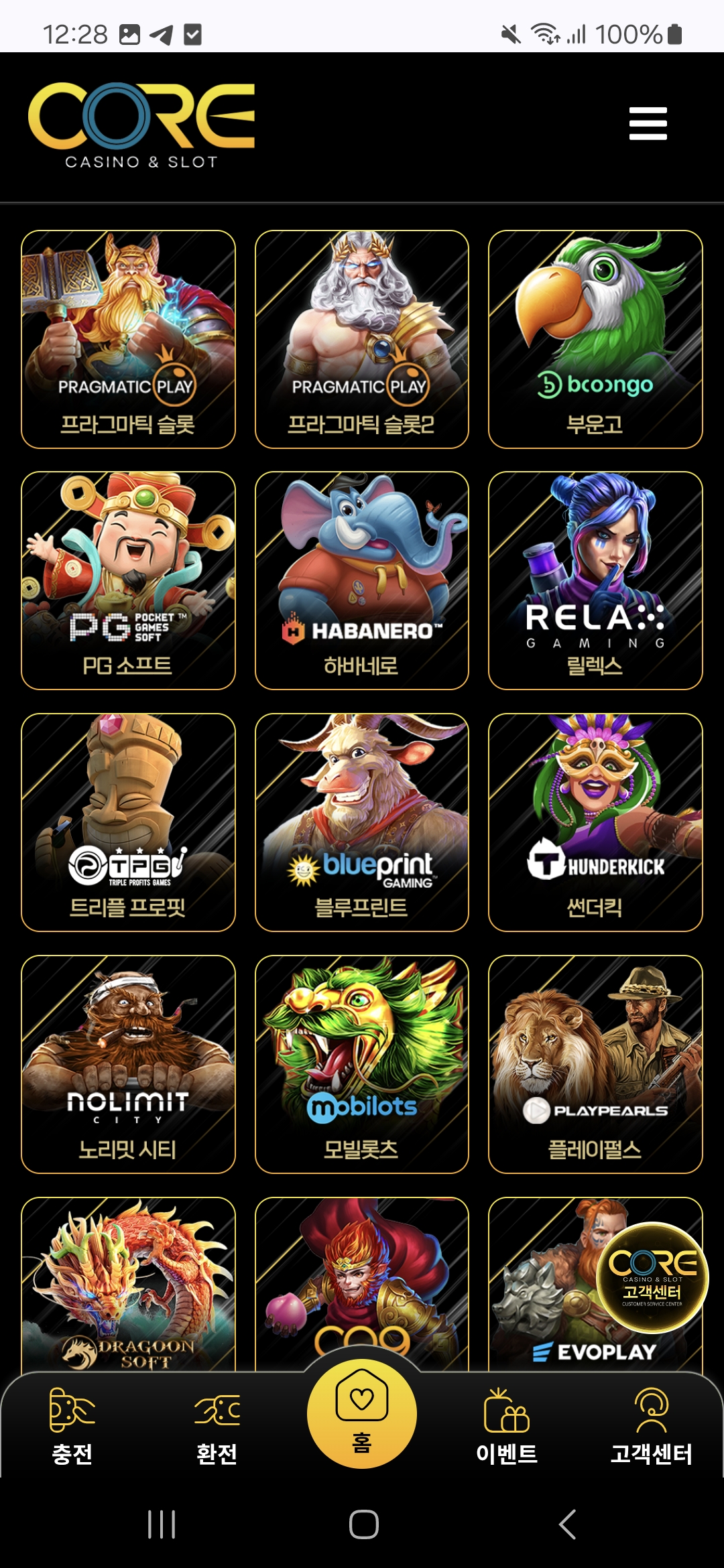Tap the floating CORE 고객센터 badge
This screenshot has width=724, height=1568.
tap(652, 1277)
